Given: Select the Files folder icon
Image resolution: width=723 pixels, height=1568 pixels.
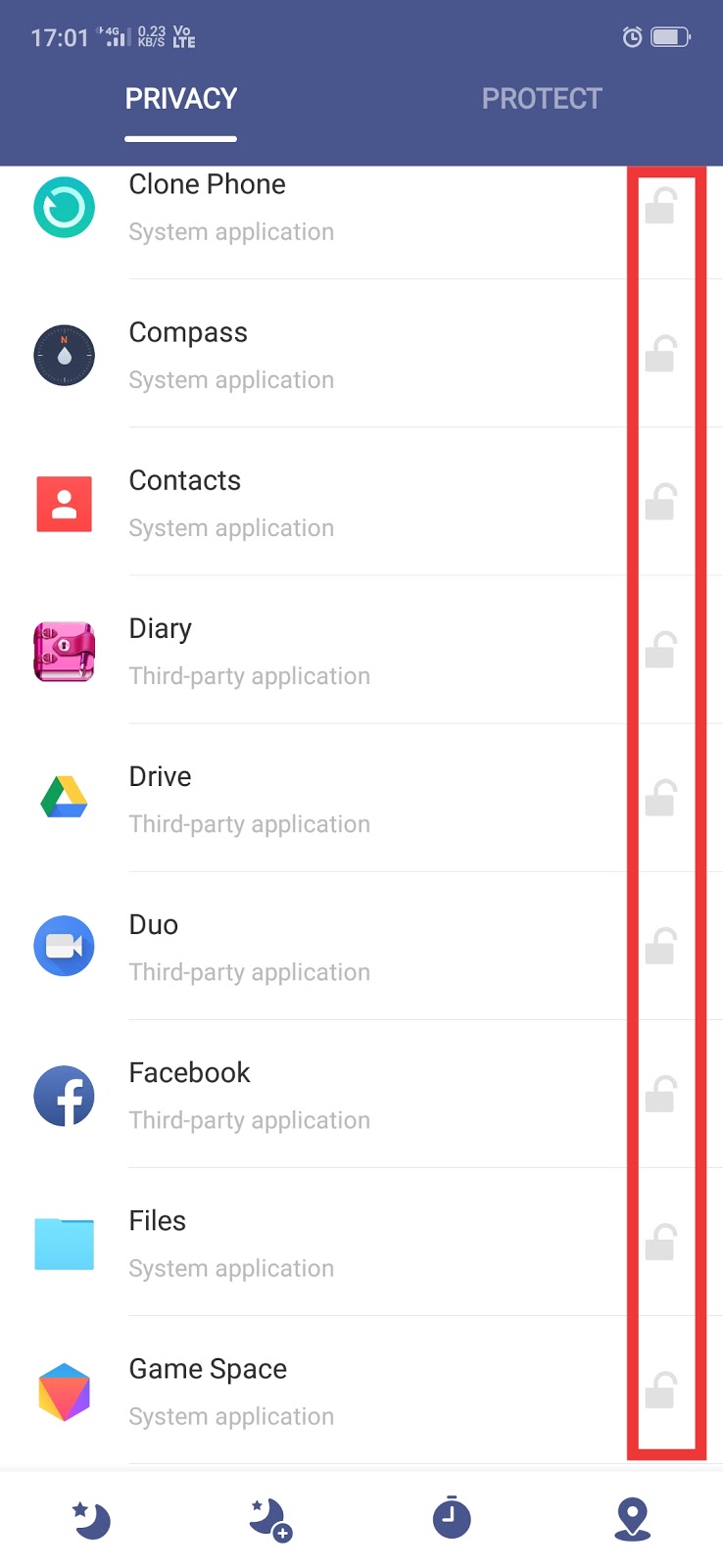Looking at the screenshot, I should tap(65, 1243).
